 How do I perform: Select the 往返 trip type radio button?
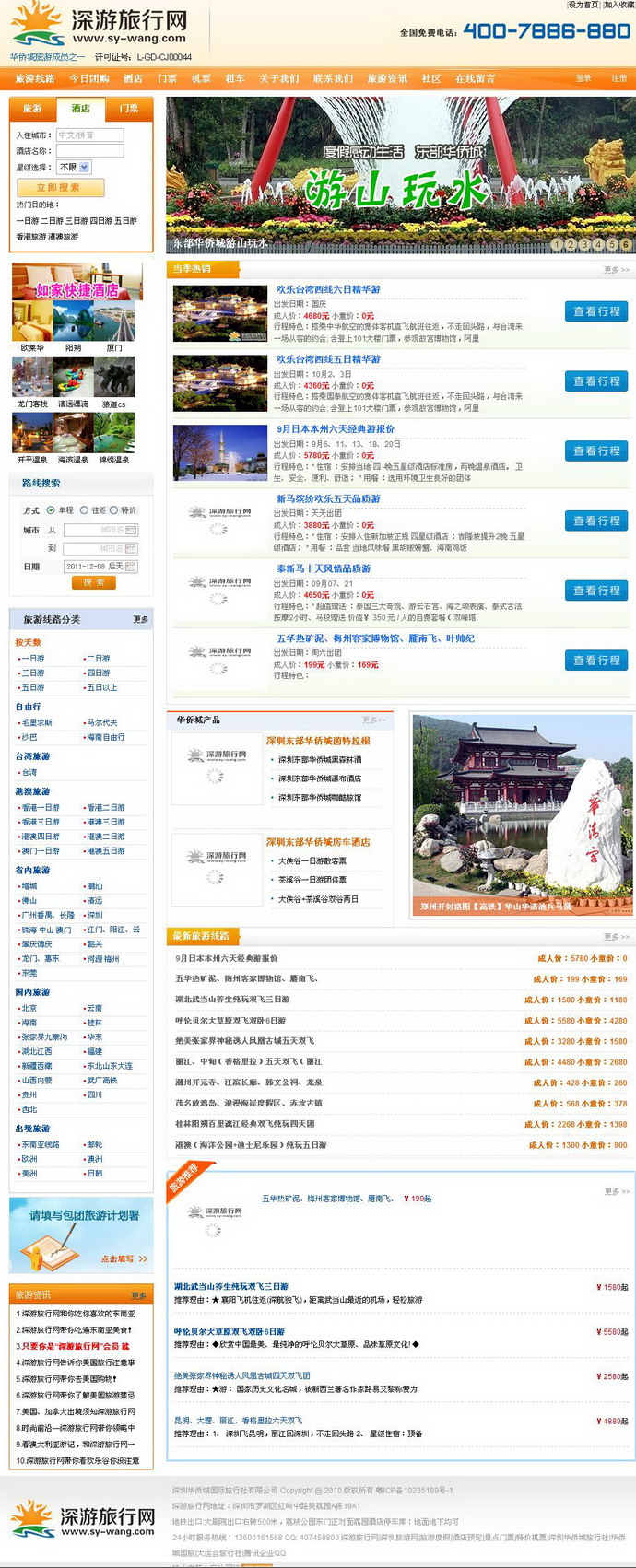85,509
